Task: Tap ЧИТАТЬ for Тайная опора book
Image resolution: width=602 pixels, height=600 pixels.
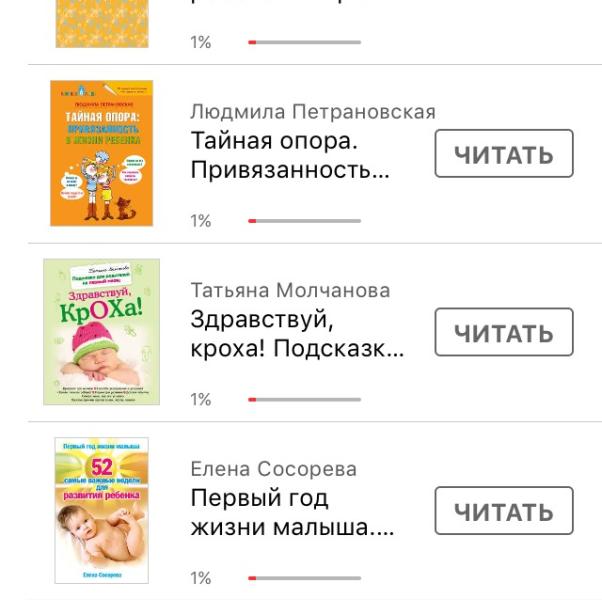Action: (x=503, y=154)
